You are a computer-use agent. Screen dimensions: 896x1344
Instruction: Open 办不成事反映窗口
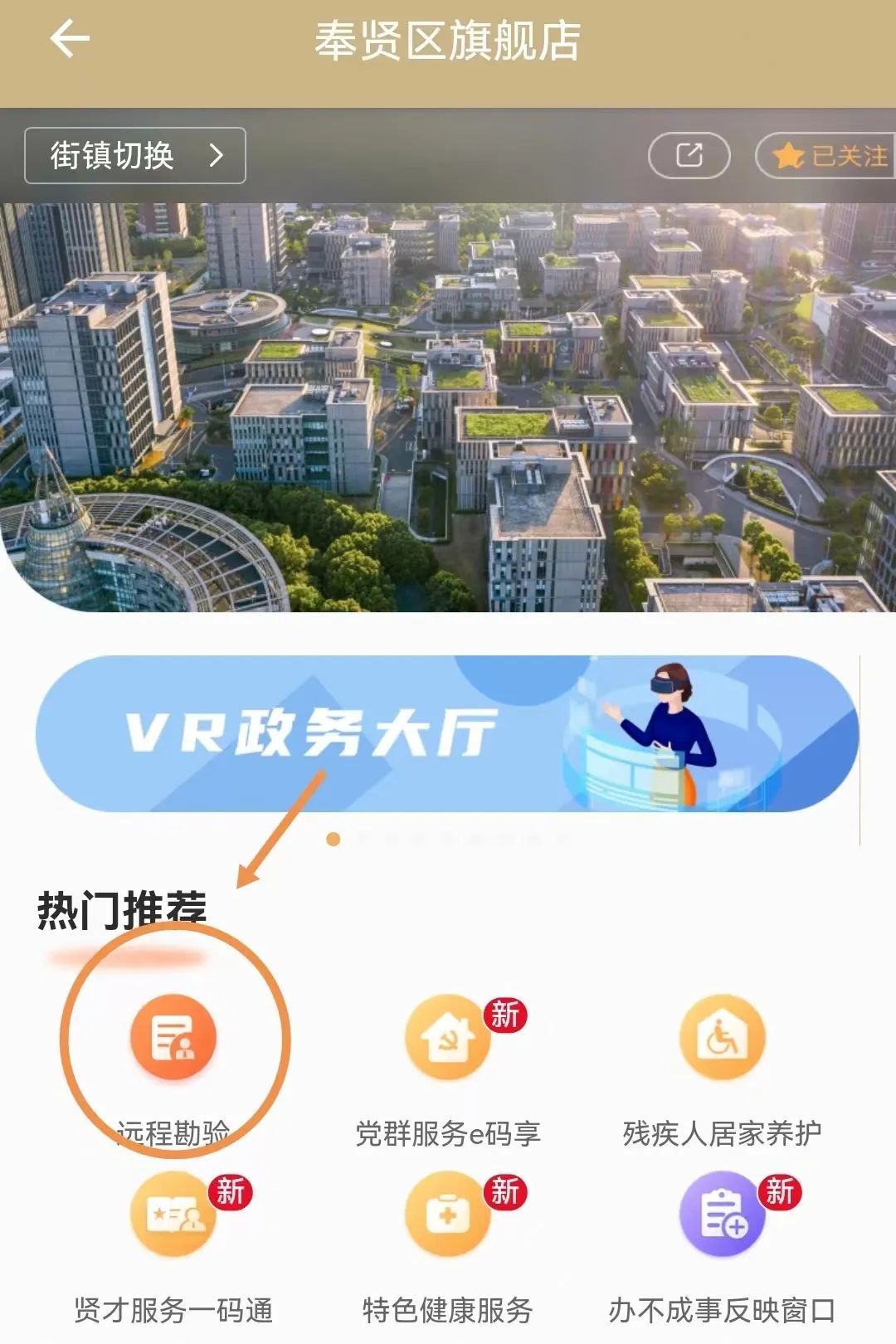(x=722, y=1215)
